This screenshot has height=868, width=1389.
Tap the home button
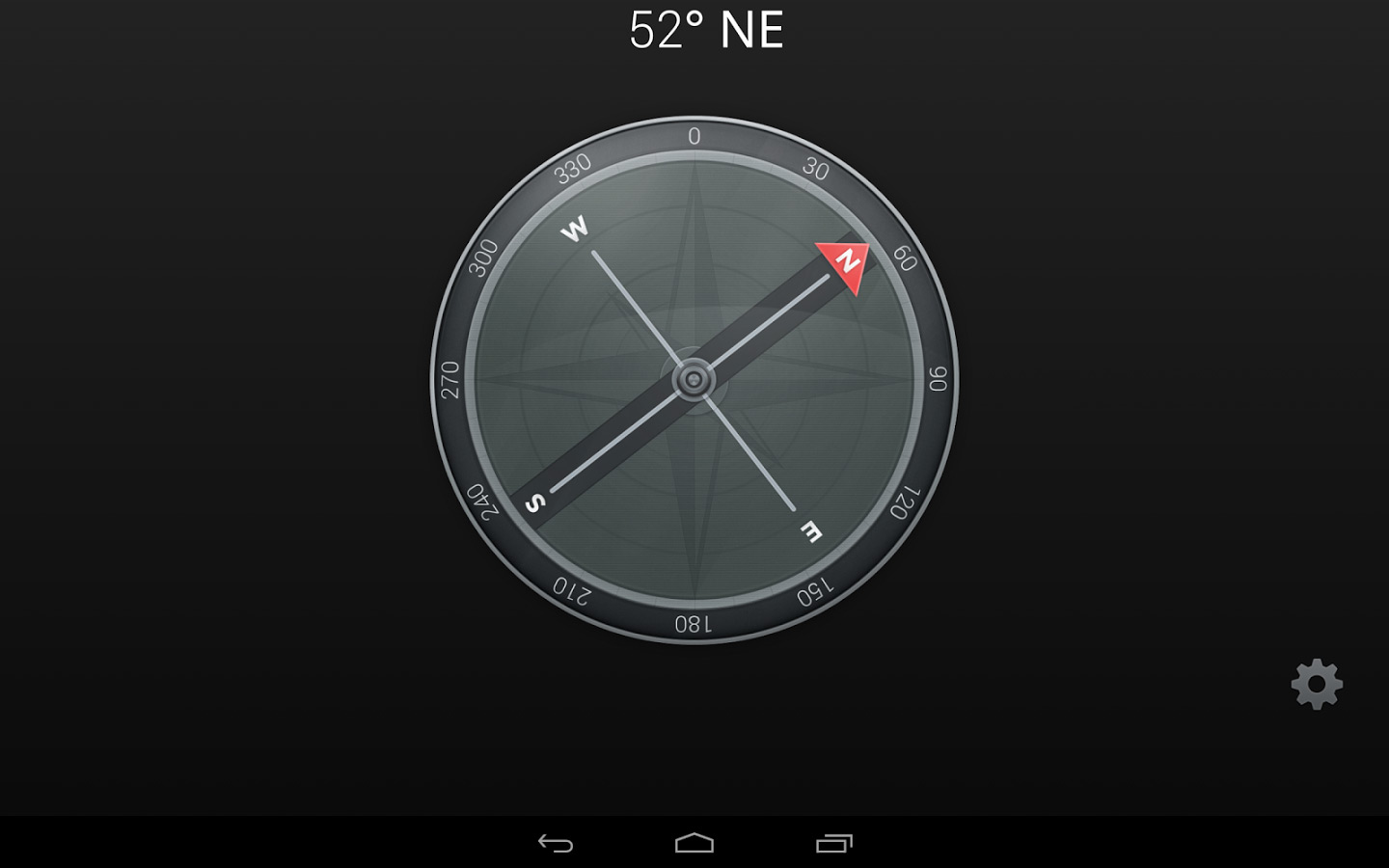pos(694,844)
